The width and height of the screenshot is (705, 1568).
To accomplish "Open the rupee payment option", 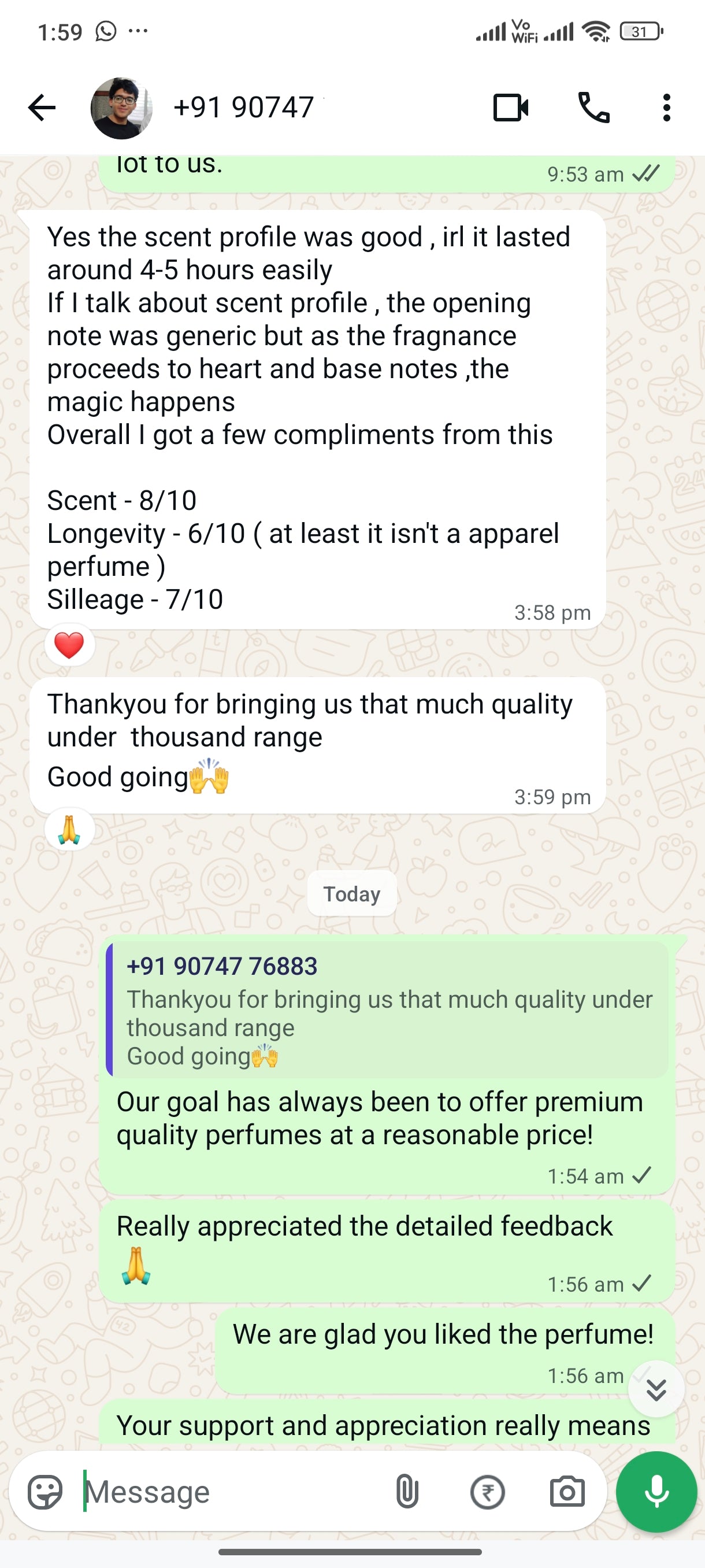I will (487, 1492).
